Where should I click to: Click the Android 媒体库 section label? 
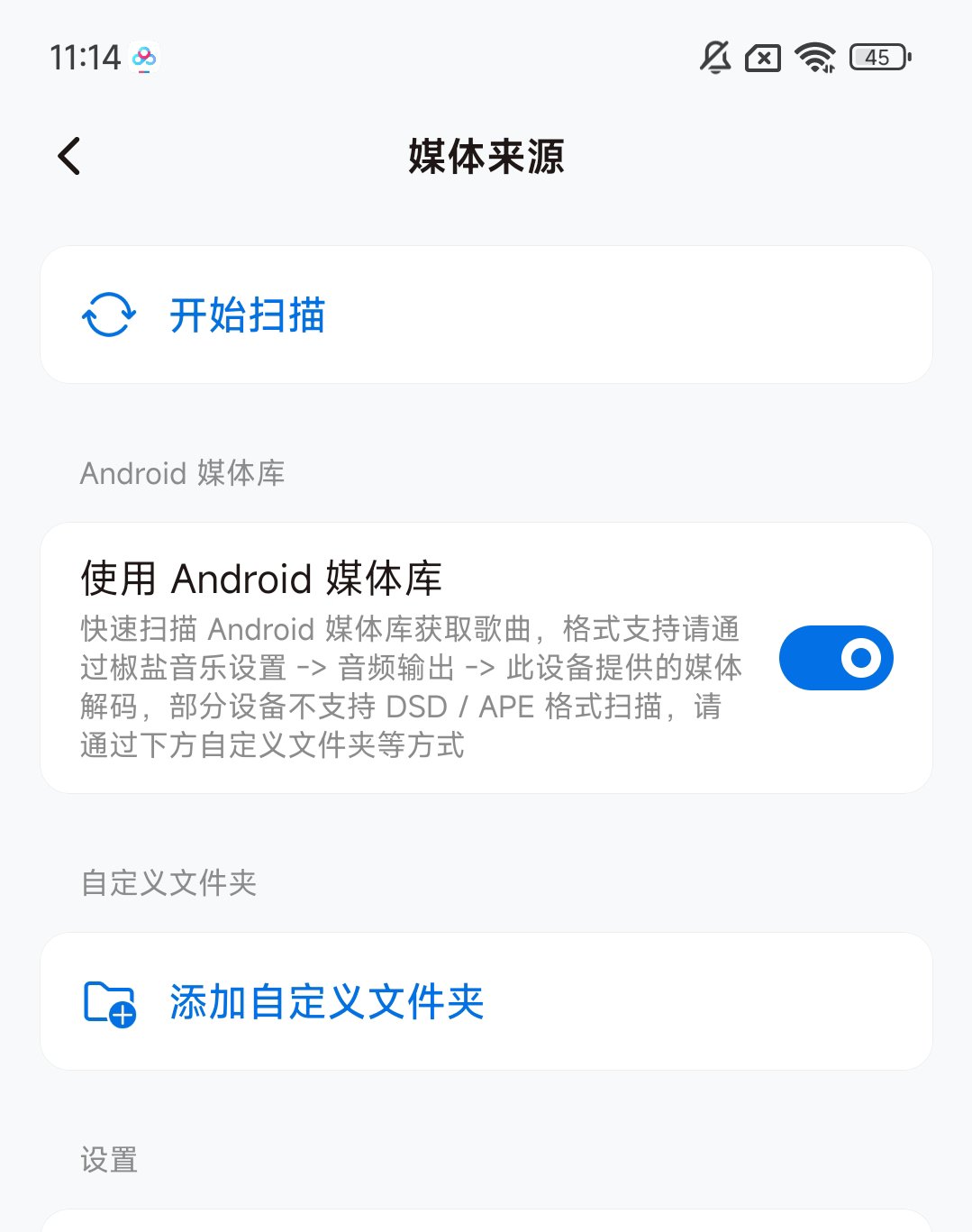click(182, 473)
